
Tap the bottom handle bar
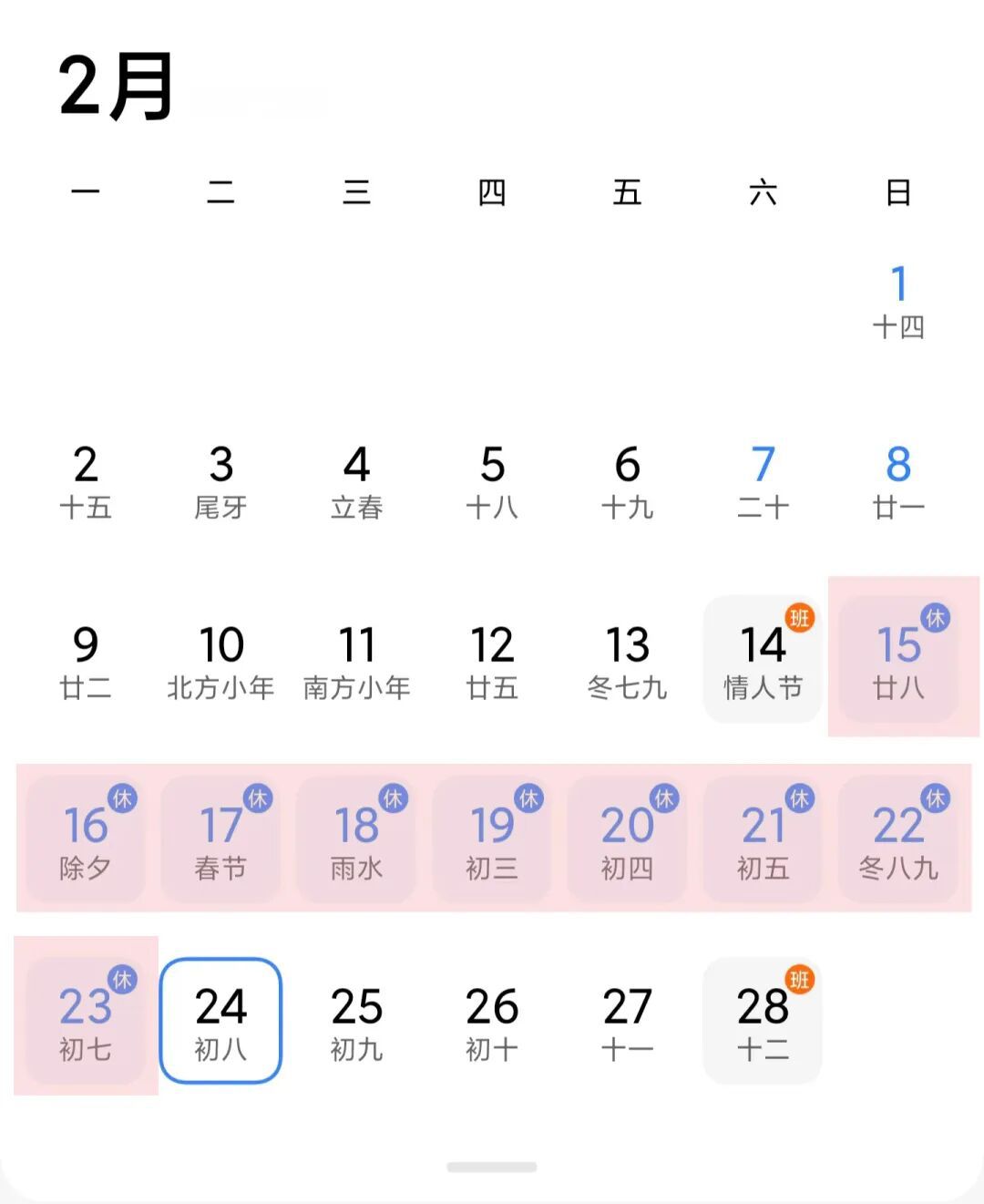pos(492,1167)
